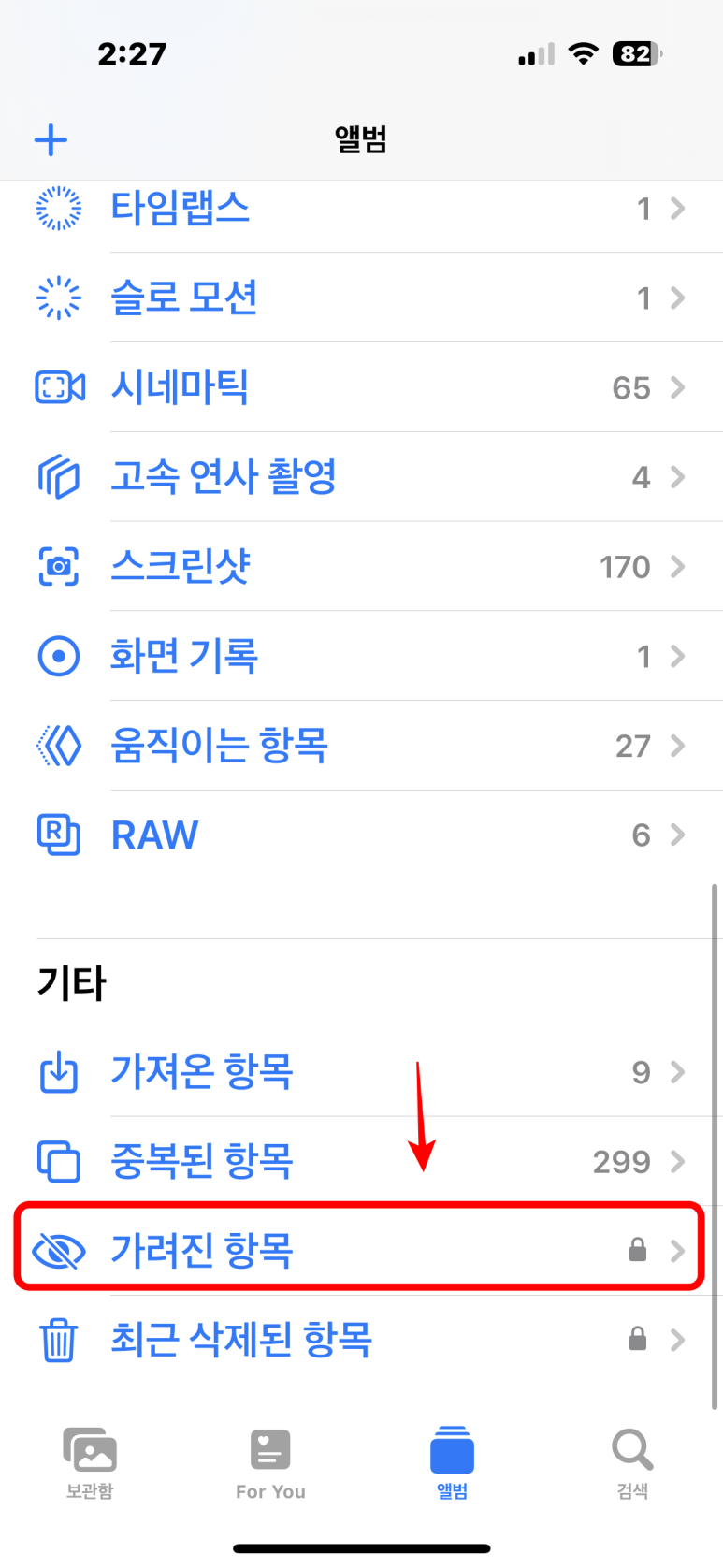Open the 고속 연사 촬영 album

click(x=361, y=477)
